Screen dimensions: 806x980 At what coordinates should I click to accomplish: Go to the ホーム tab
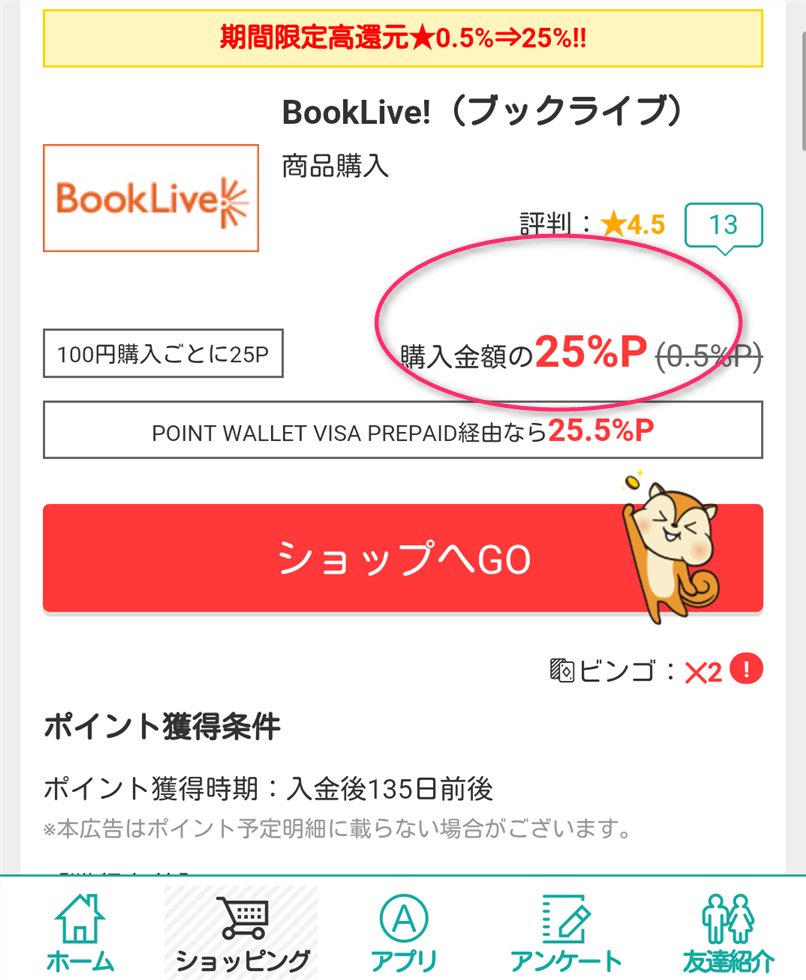pyautogui.click(x=80, y=932)
